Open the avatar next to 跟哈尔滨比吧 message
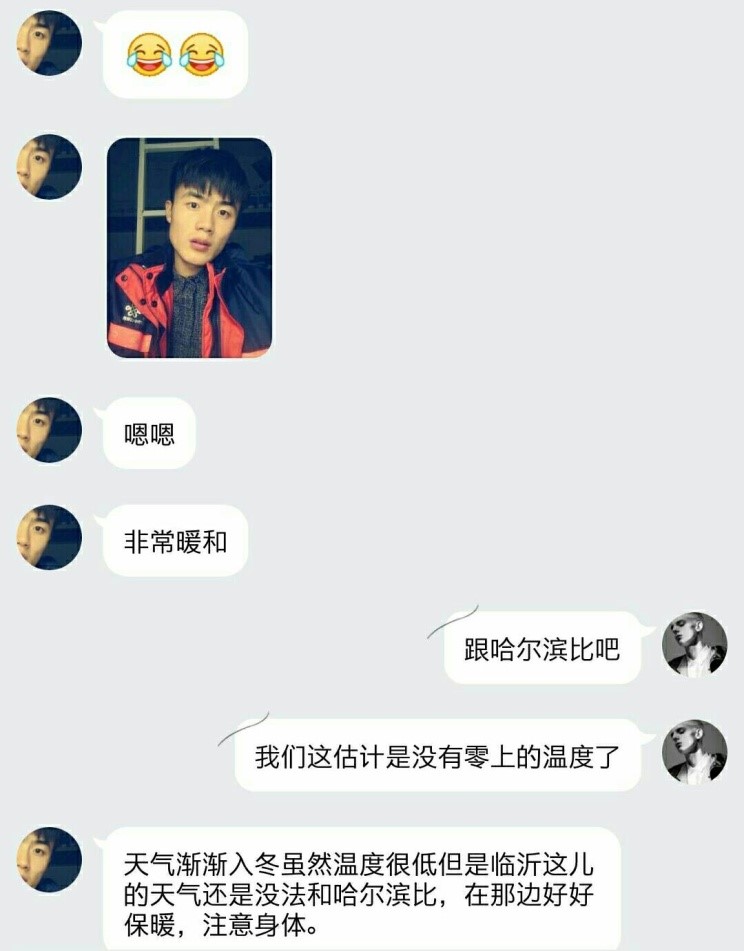Viewport: 744px width, 951px height. (694, 644)
